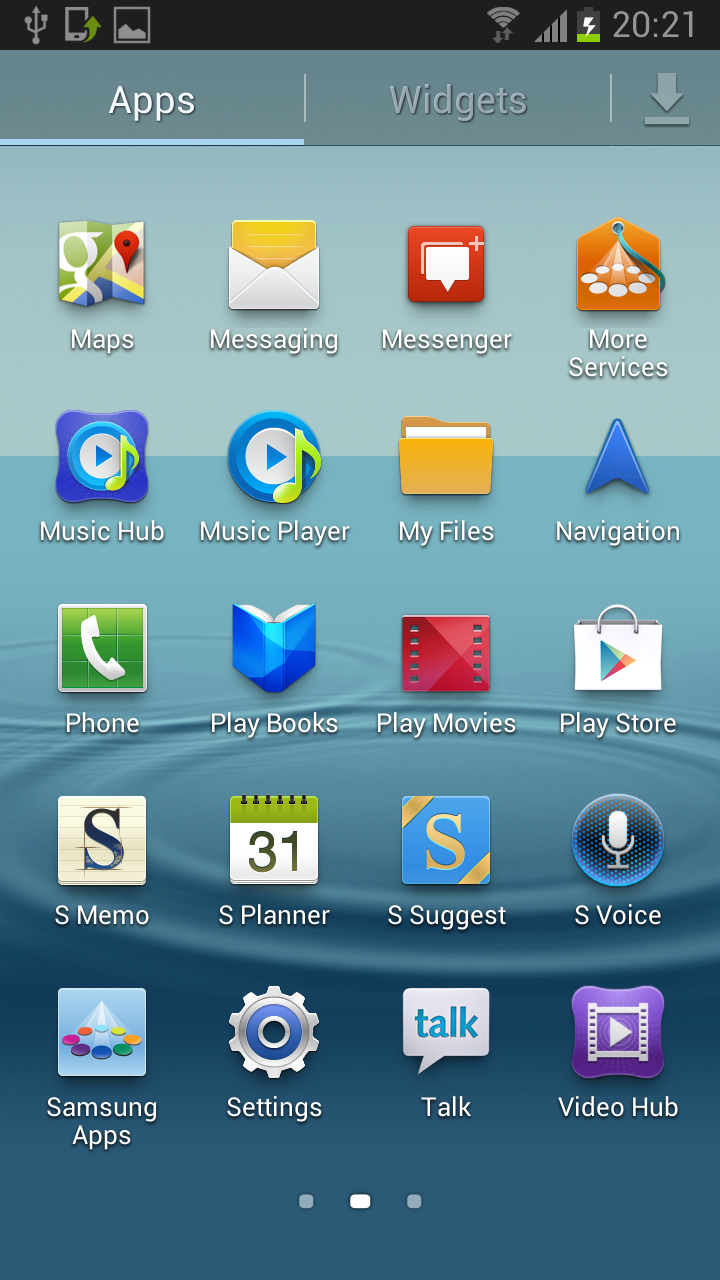The height and width of the screenshot is (1280, 720).
Task: Launch Play Movies
Action: [446, 649]
